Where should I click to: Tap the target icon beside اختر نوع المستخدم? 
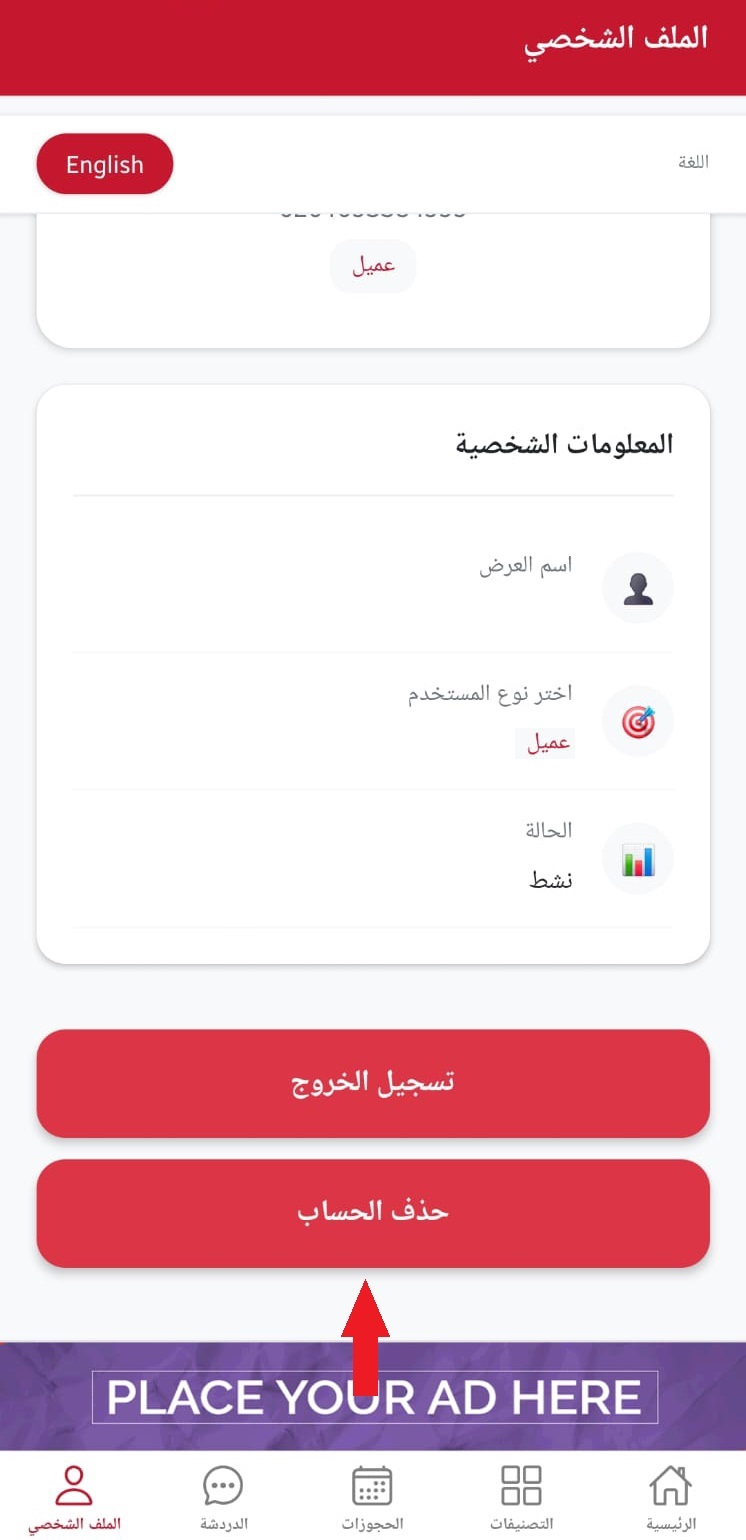[x=637, y=720]
